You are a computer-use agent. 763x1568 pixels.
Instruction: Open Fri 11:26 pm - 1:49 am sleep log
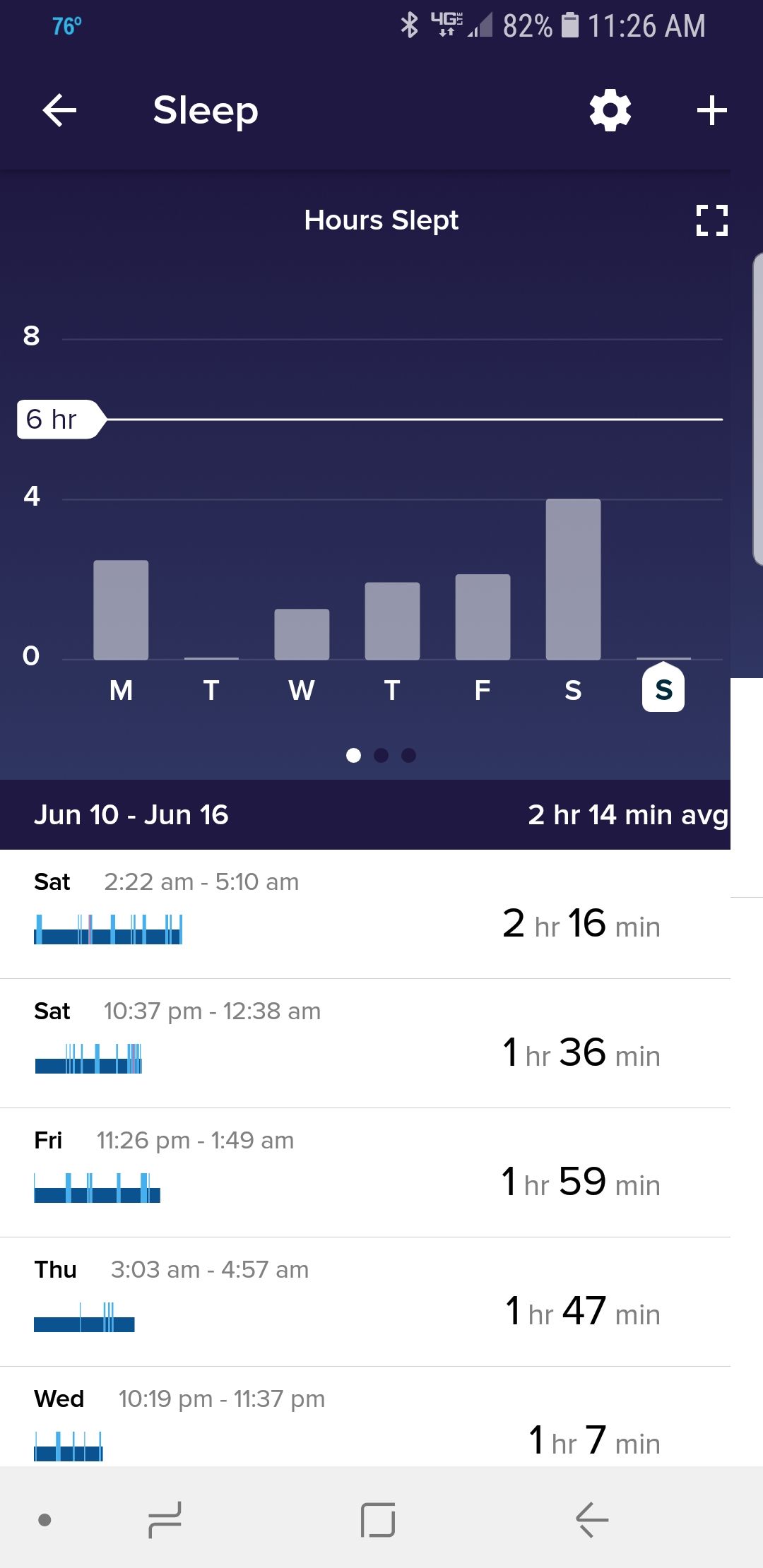pyautogui.click(x=365, y=1172)
